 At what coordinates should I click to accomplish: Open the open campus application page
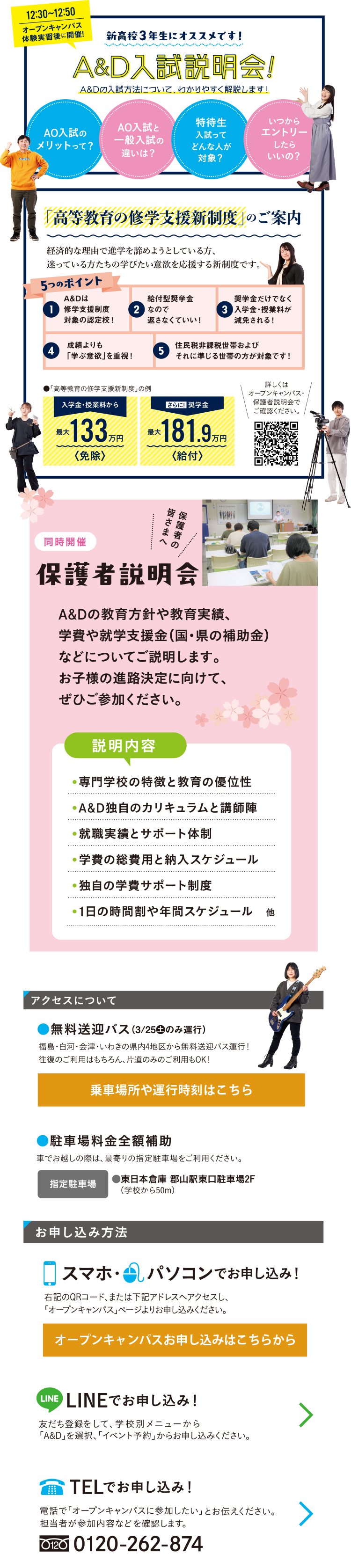point(175,1340)
